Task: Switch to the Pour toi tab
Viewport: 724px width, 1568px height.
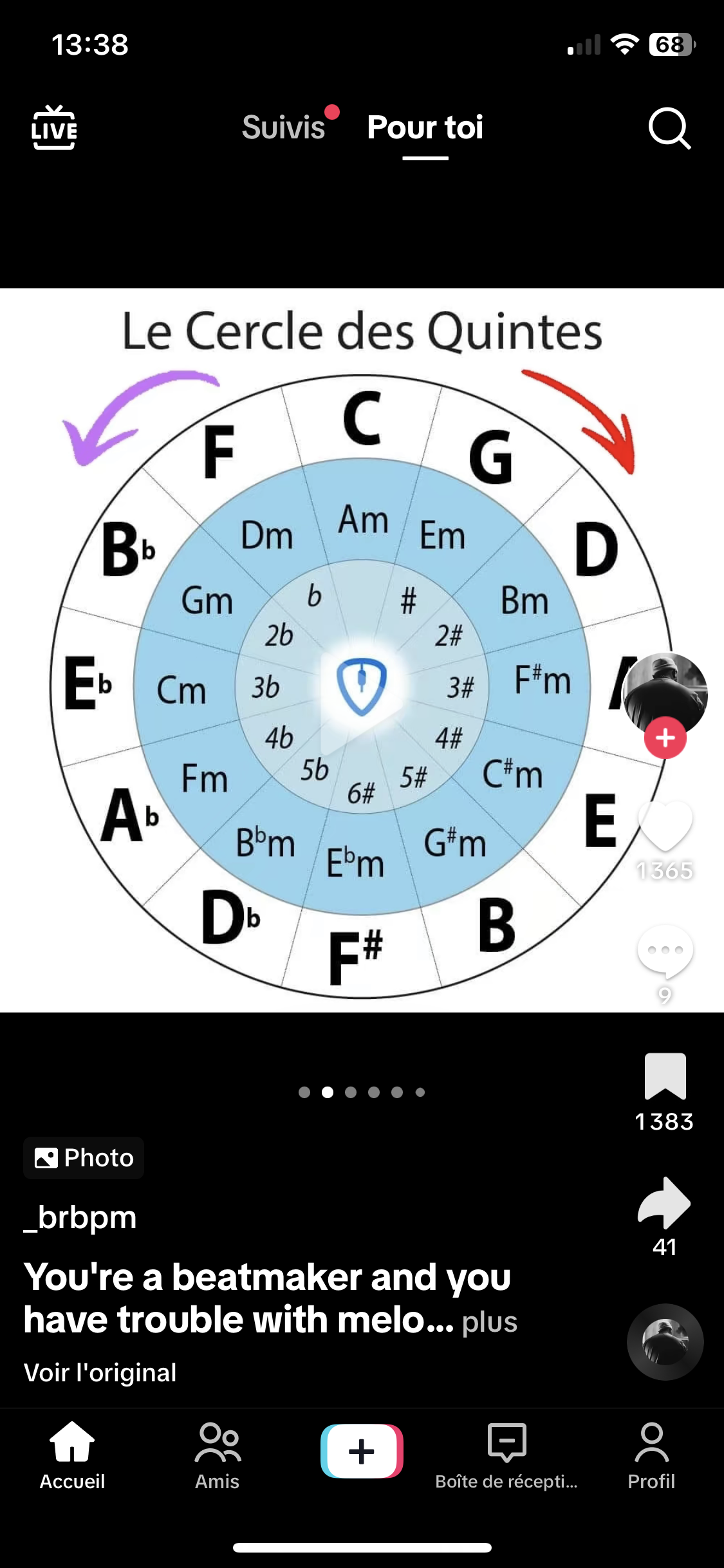Action: (425, 127)
